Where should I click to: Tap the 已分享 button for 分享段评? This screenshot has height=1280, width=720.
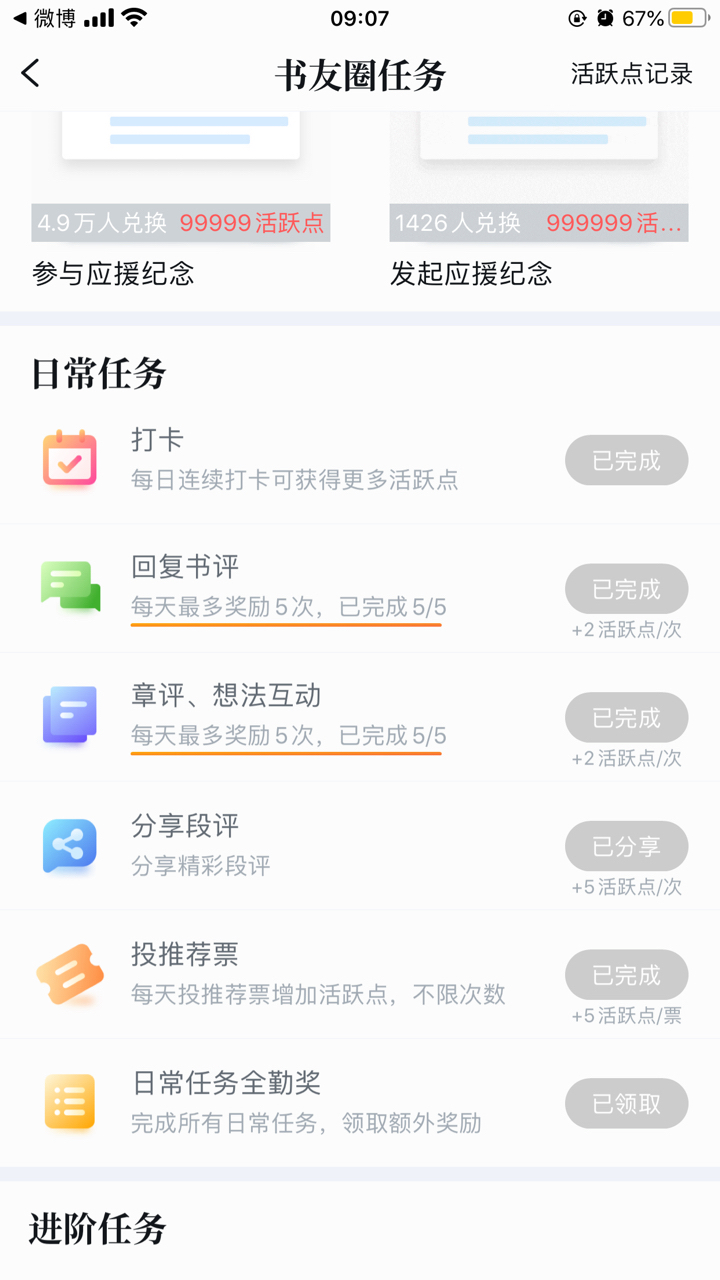(627, 846)
